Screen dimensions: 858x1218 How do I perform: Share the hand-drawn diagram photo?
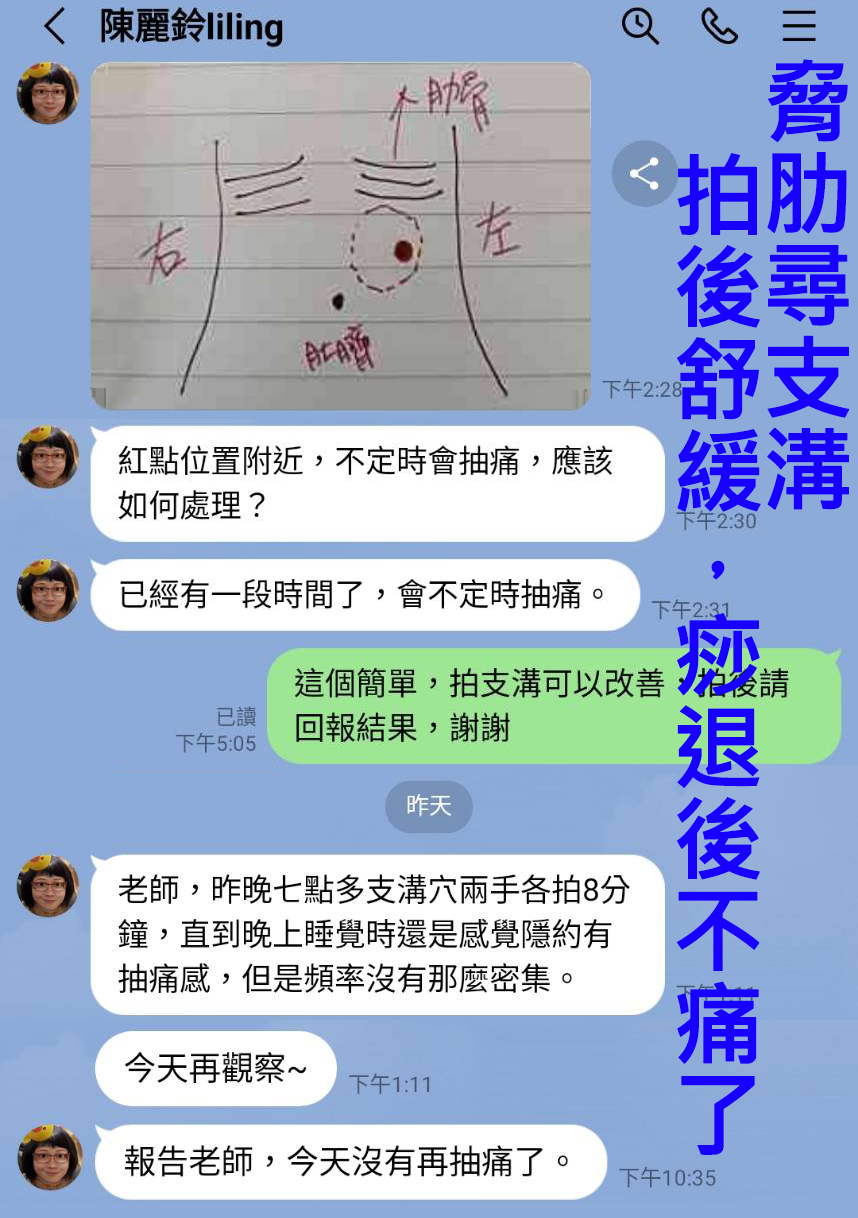coord(644,174)
